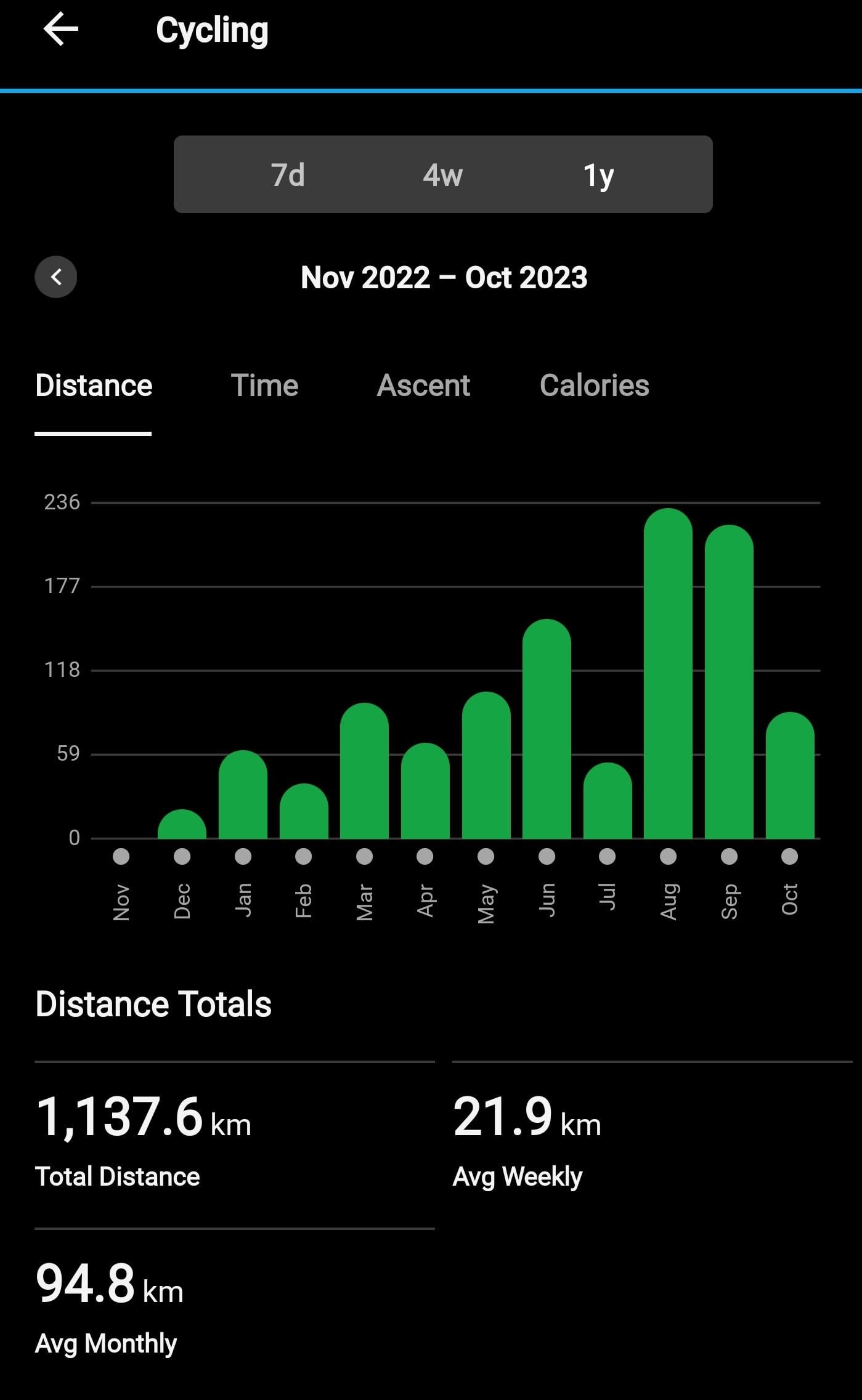Tap the Jun bar in the chart
Image resolution: width=862 pixels, height=1400 pixels.
tap(547, 729)
